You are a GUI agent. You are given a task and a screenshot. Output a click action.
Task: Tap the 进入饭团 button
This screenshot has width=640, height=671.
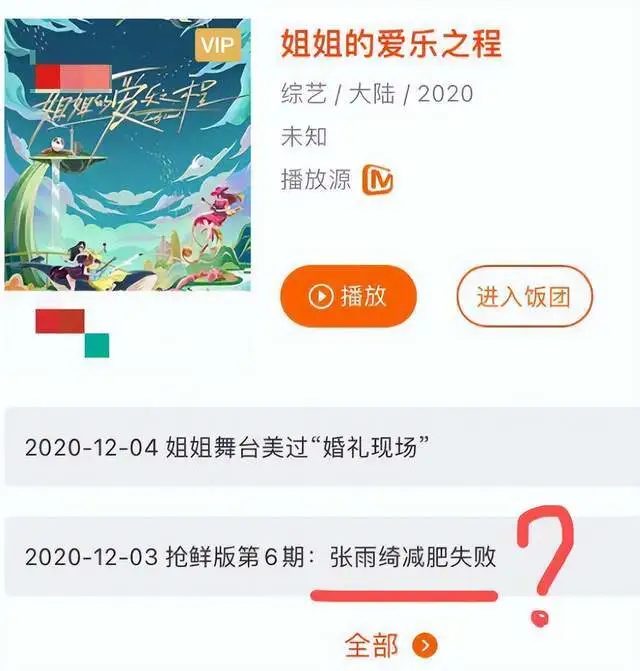(x=524, y=297)
